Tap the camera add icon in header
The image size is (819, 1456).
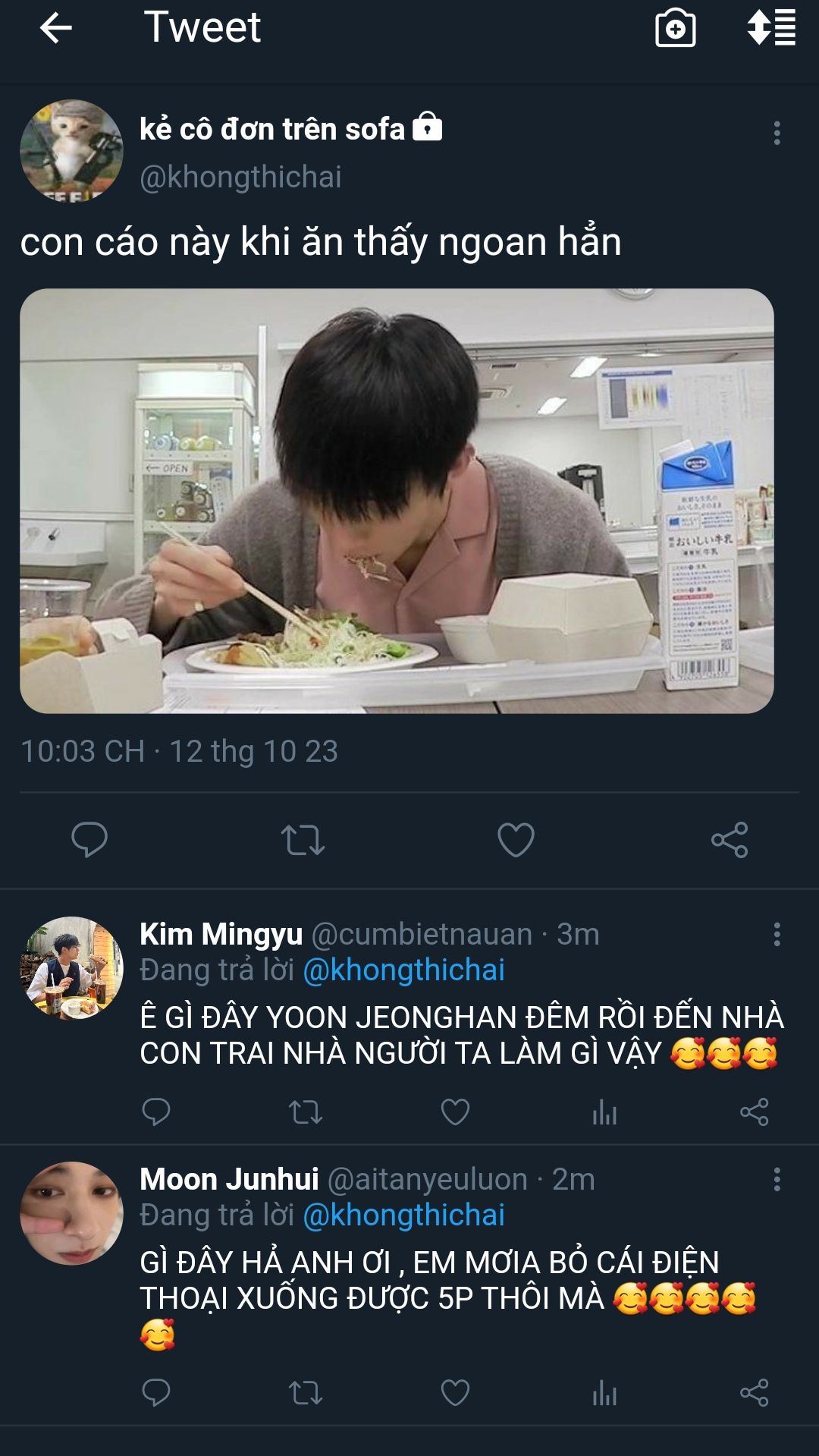tap(675, 29)
